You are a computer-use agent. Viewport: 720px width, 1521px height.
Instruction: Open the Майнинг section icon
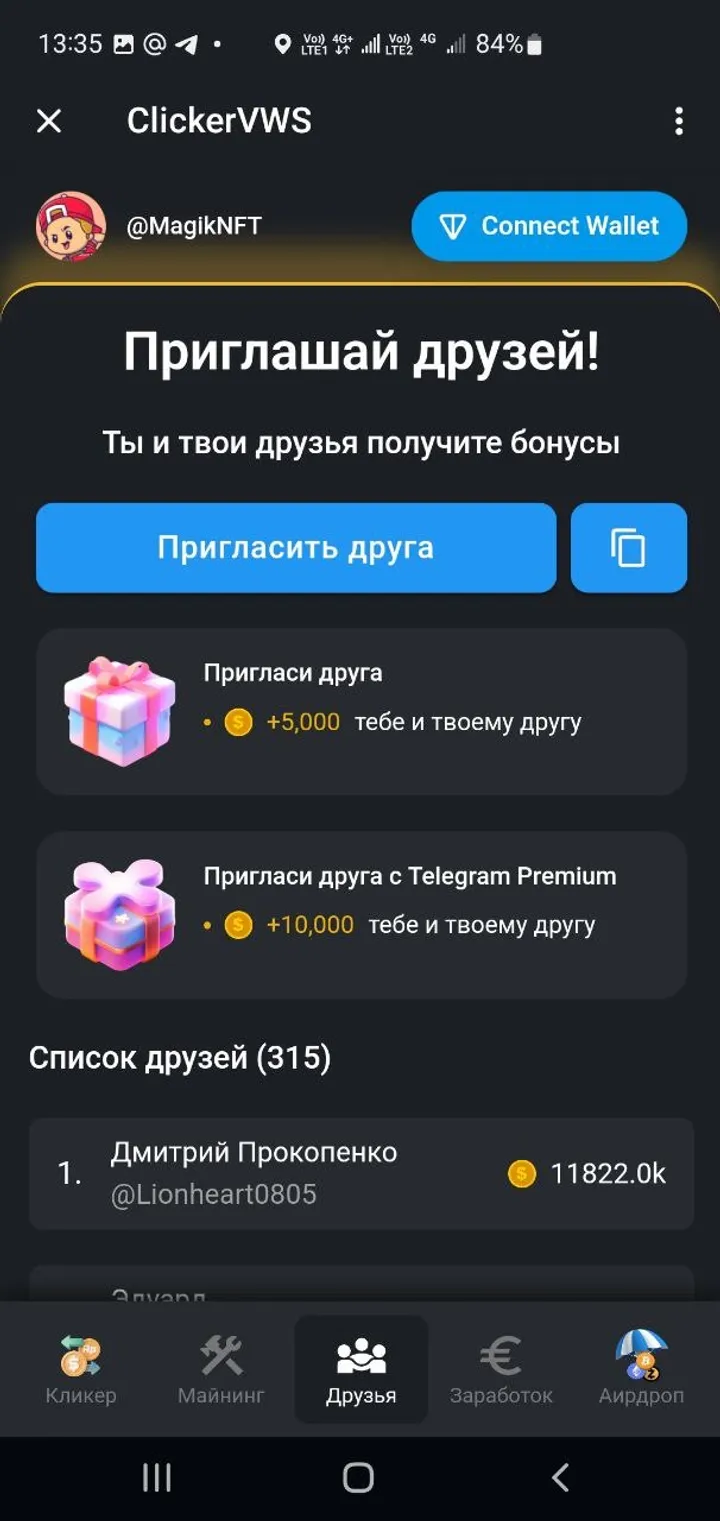coord(221,1355)
